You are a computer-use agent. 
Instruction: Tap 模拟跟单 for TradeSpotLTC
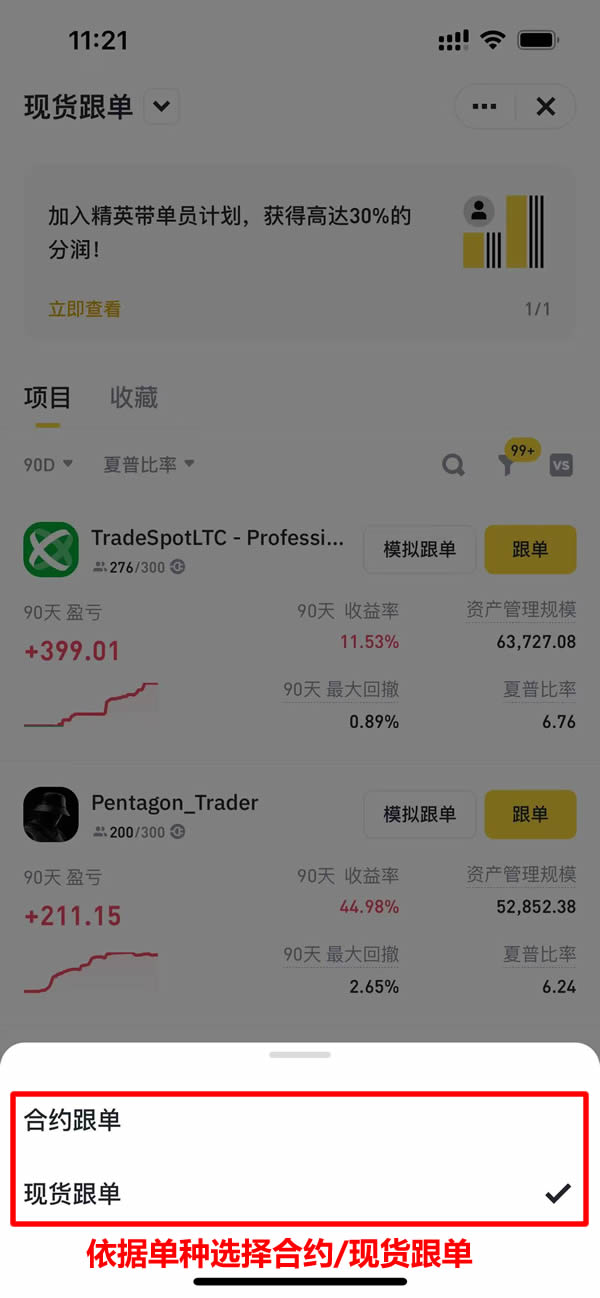(x=420, y=549)
